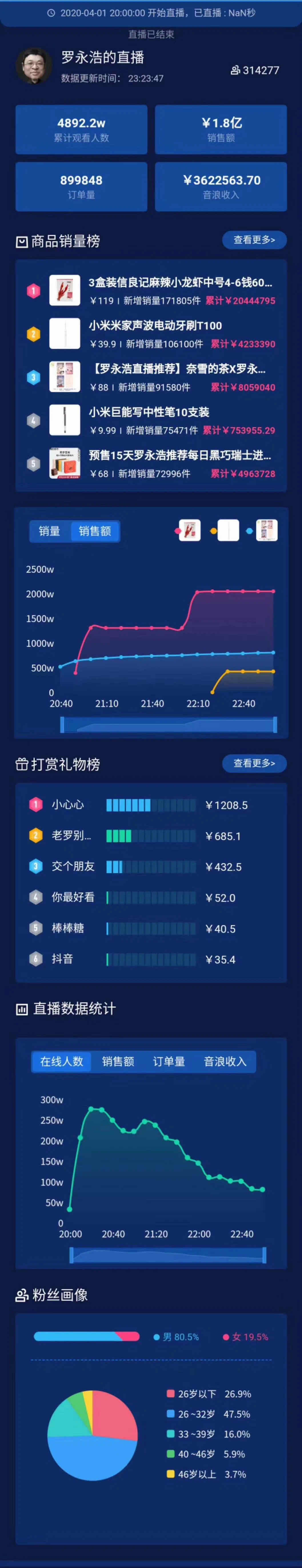Open 罗永浩's profile avatar

(33, 66)
